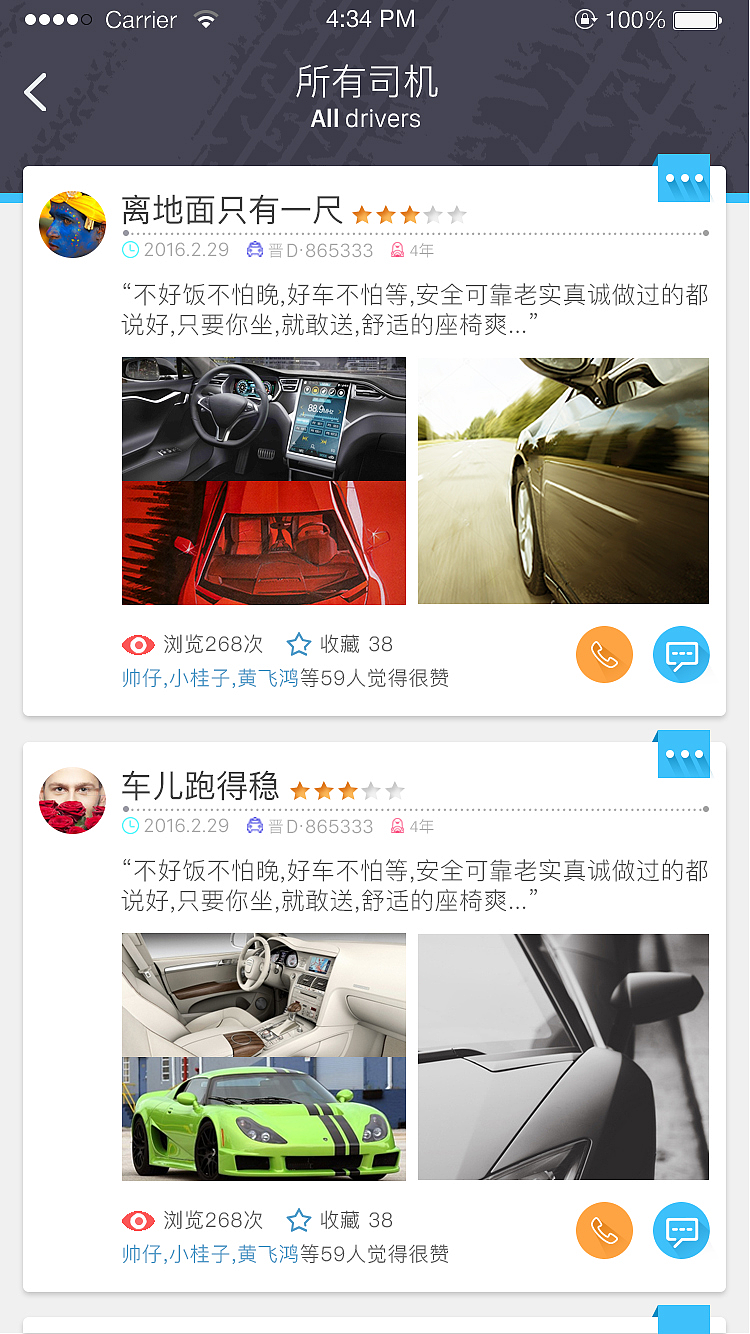The width and height of the screenshot is (750, 1334).
Task: Click the clock icon next to 2016.2.29
Action: click(x=131, y=250)
